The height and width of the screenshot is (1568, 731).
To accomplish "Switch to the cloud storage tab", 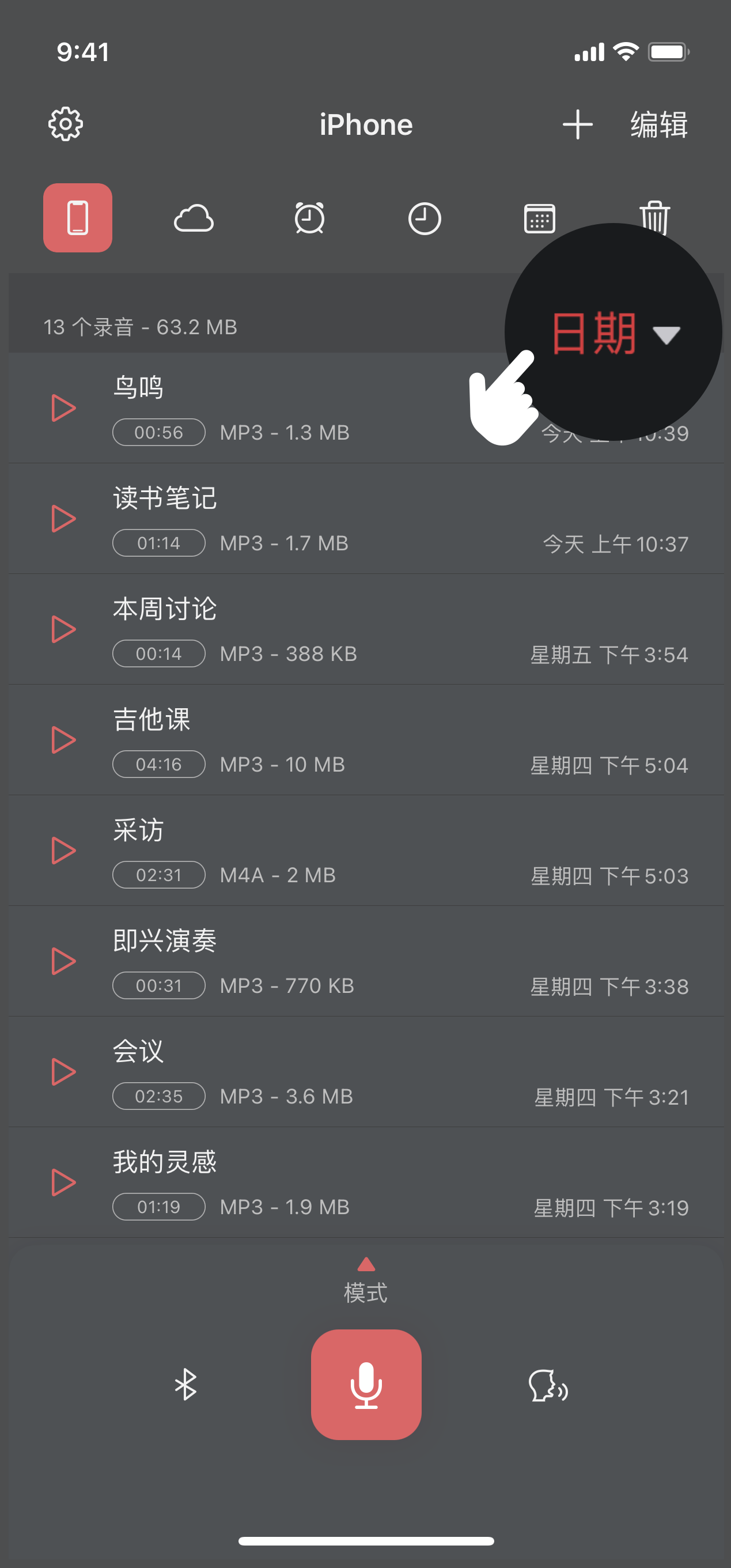I will (x=194, y=218).
